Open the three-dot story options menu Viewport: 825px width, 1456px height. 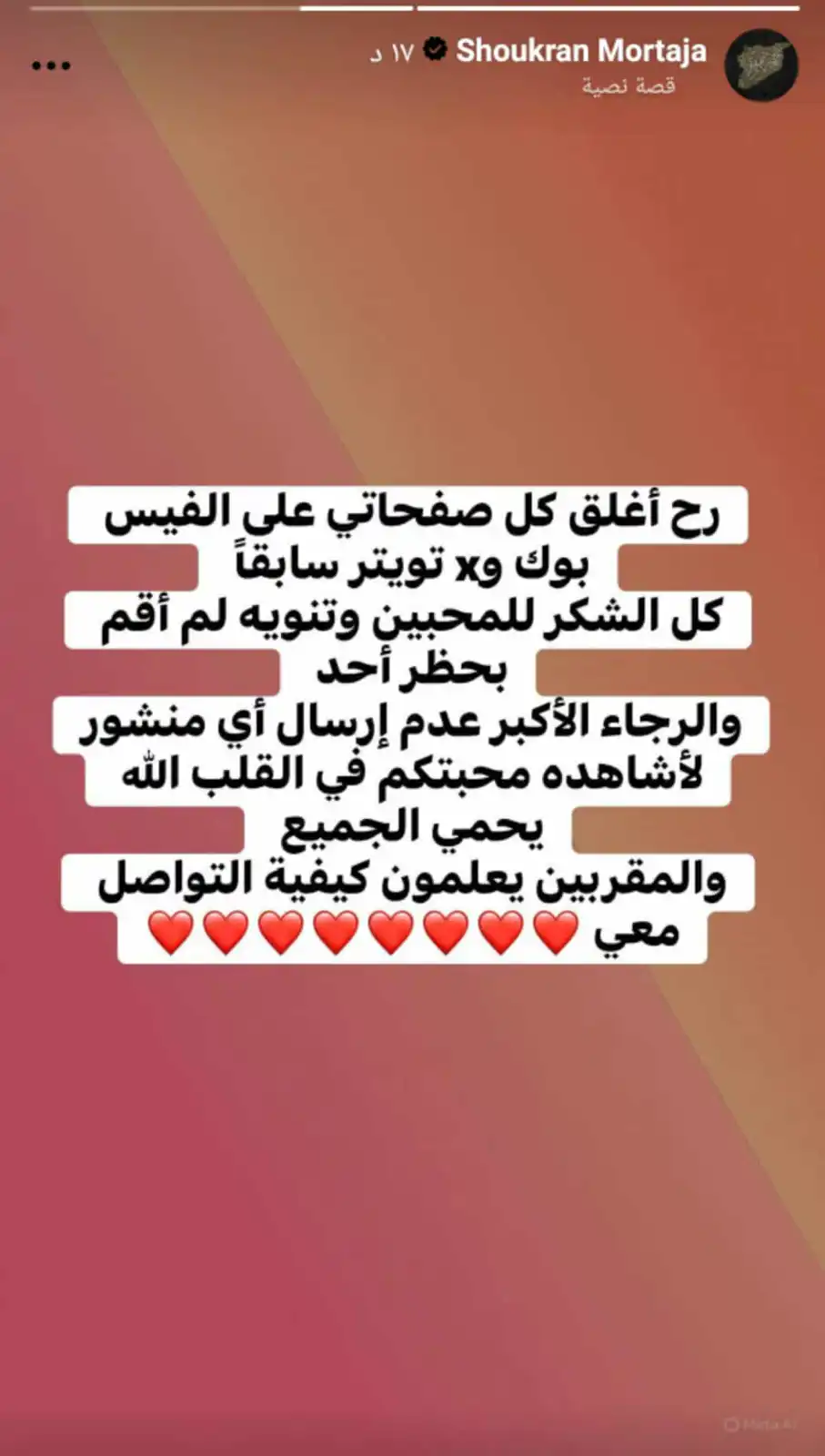[51, 65]
